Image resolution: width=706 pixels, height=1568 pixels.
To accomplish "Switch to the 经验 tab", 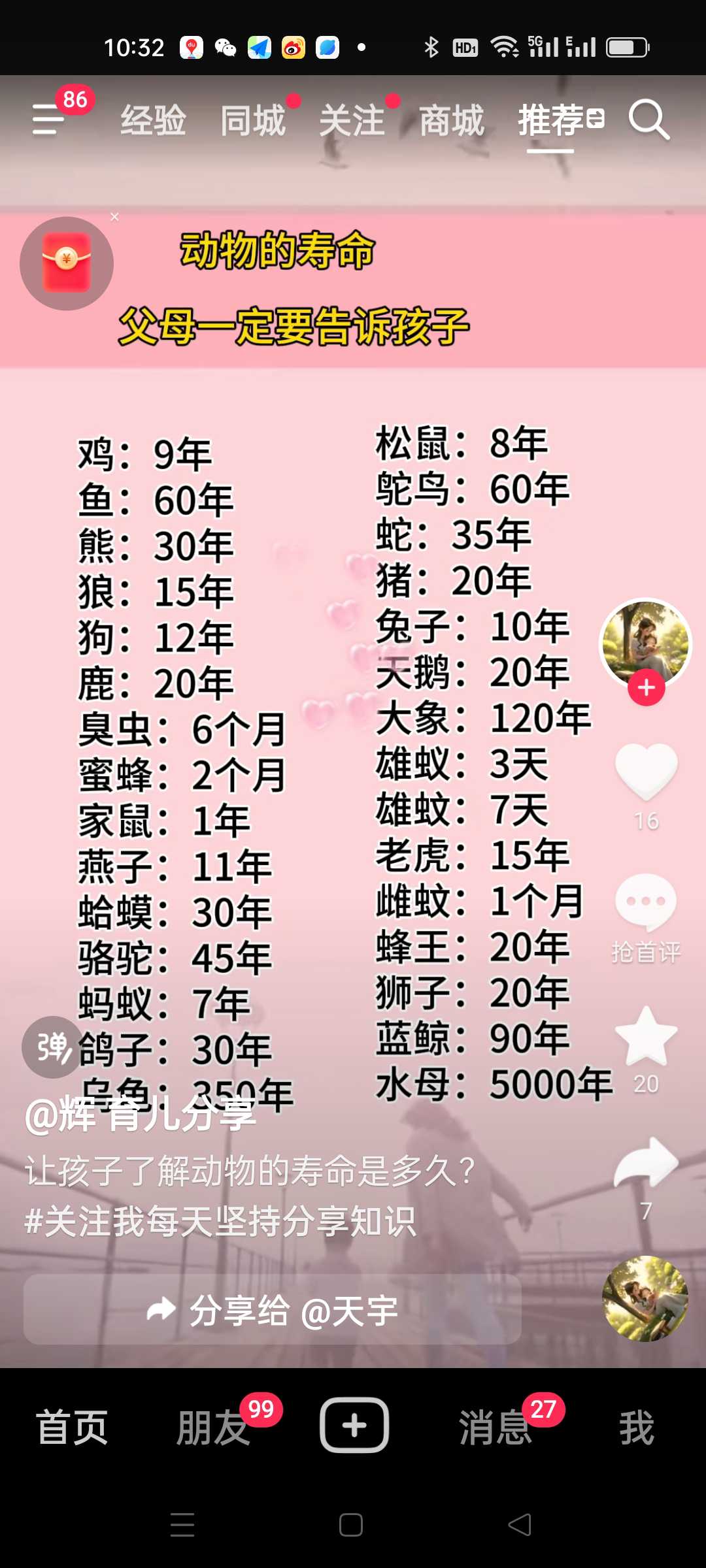I will (x=154, y=120).
